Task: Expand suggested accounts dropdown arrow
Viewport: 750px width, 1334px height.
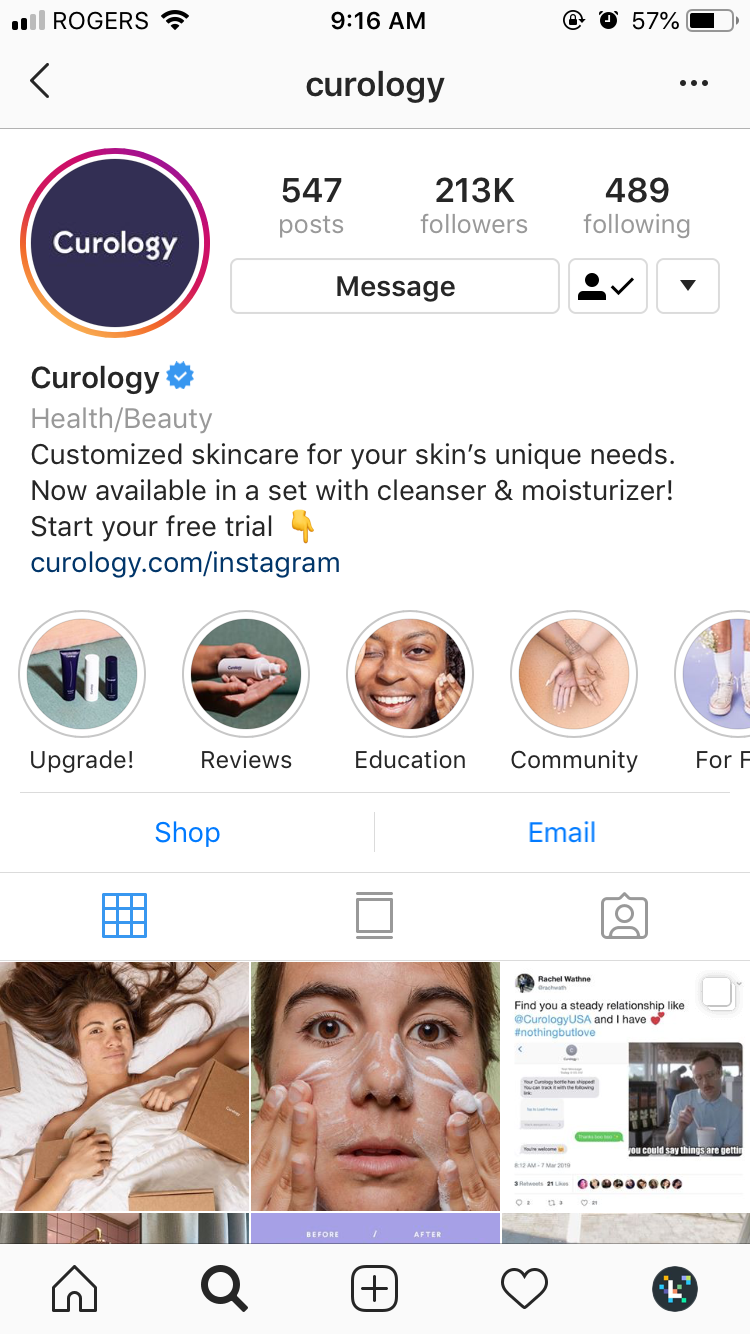Action: [687, 287]
